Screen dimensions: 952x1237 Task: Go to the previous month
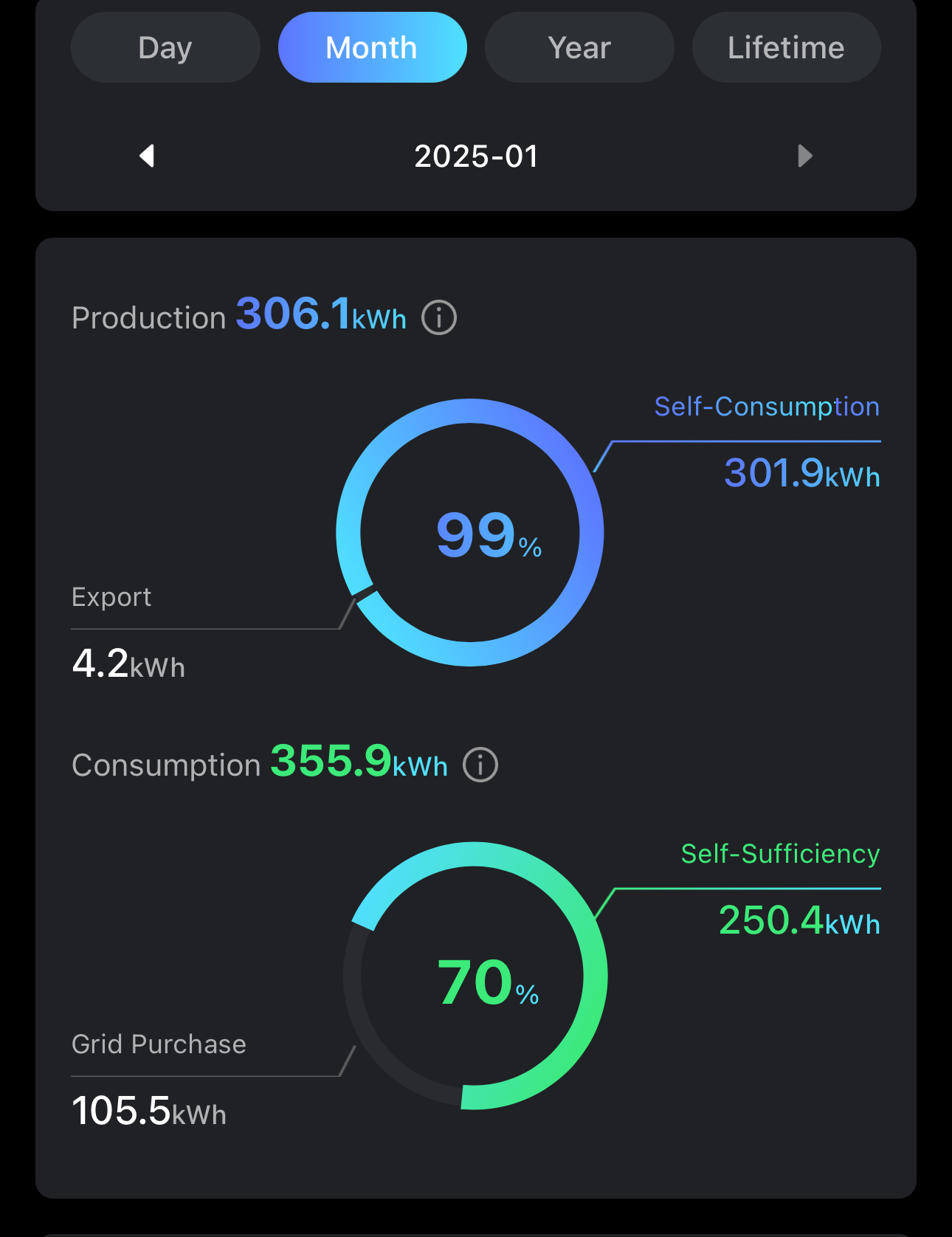[x=147, y=156]
